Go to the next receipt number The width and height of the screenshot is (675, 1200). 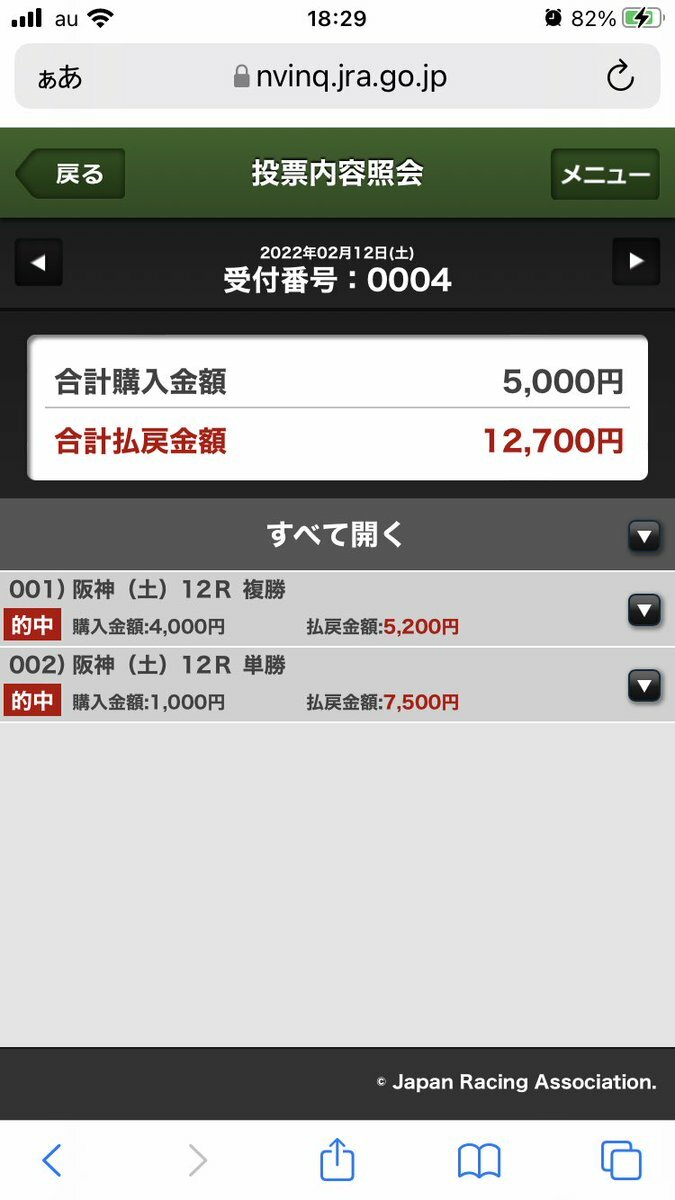click(636, 262)
